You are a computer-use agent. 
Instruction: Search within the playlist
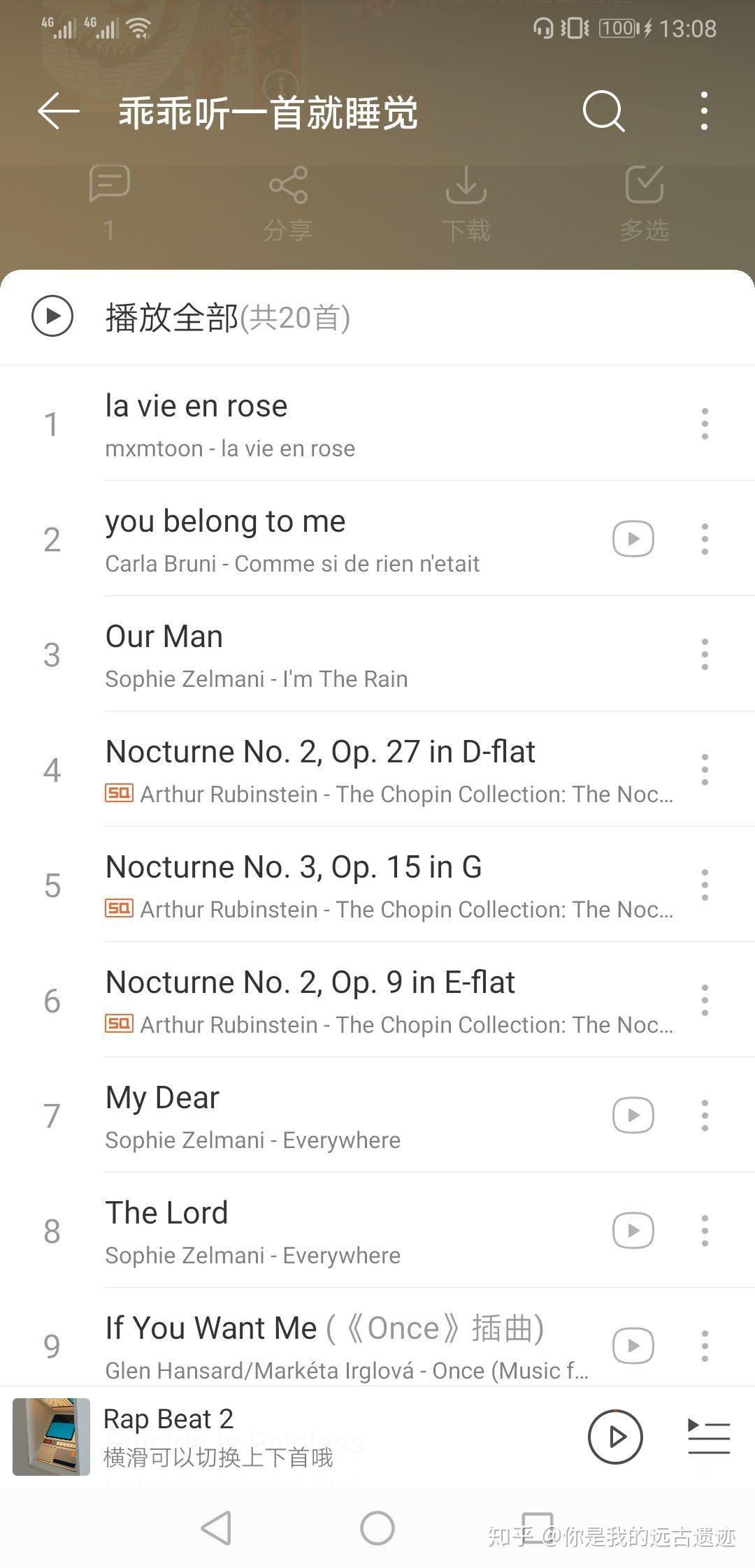[603, 112]
